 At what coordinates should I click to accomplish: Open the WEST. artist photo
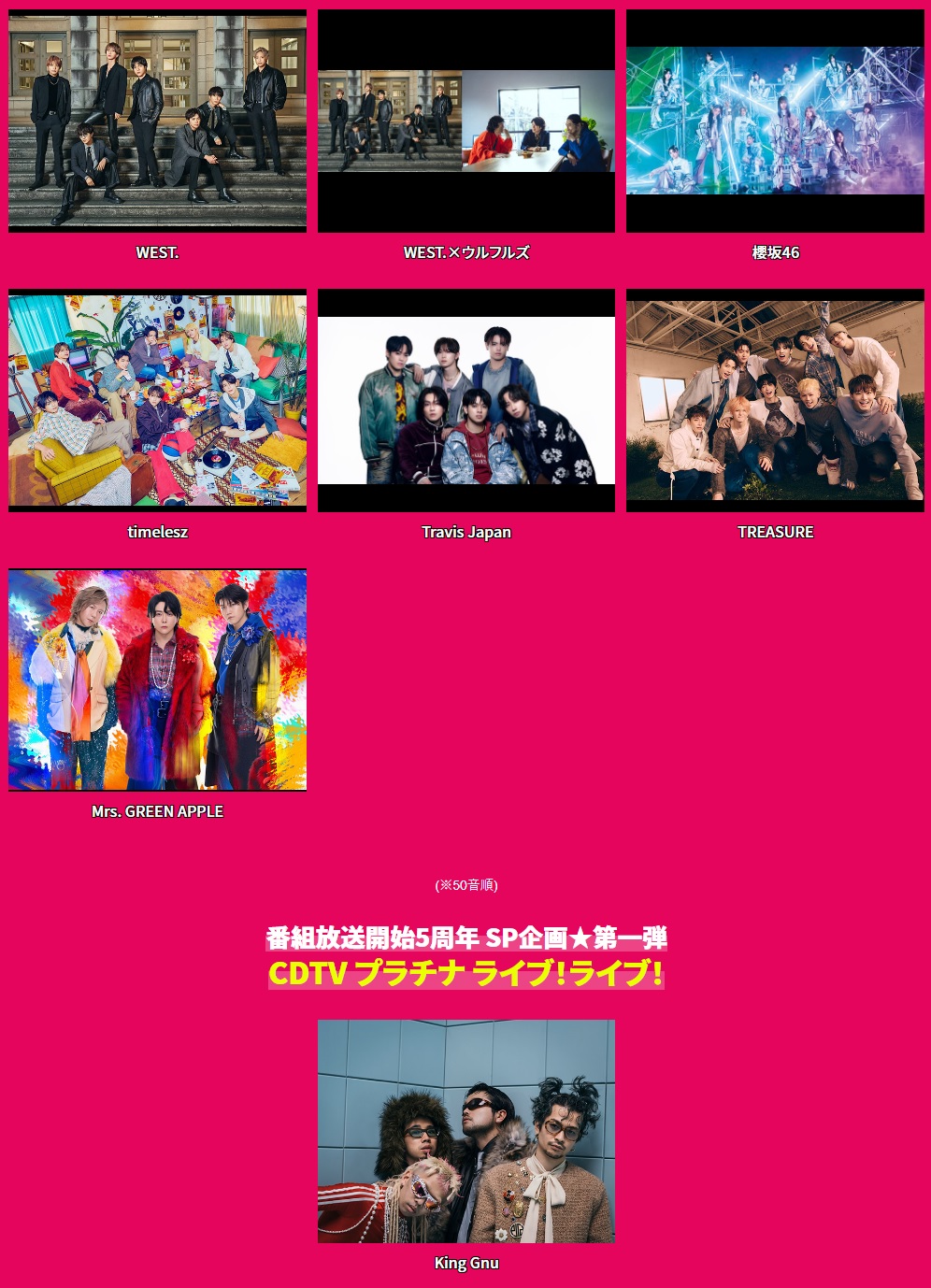point(157,121)
